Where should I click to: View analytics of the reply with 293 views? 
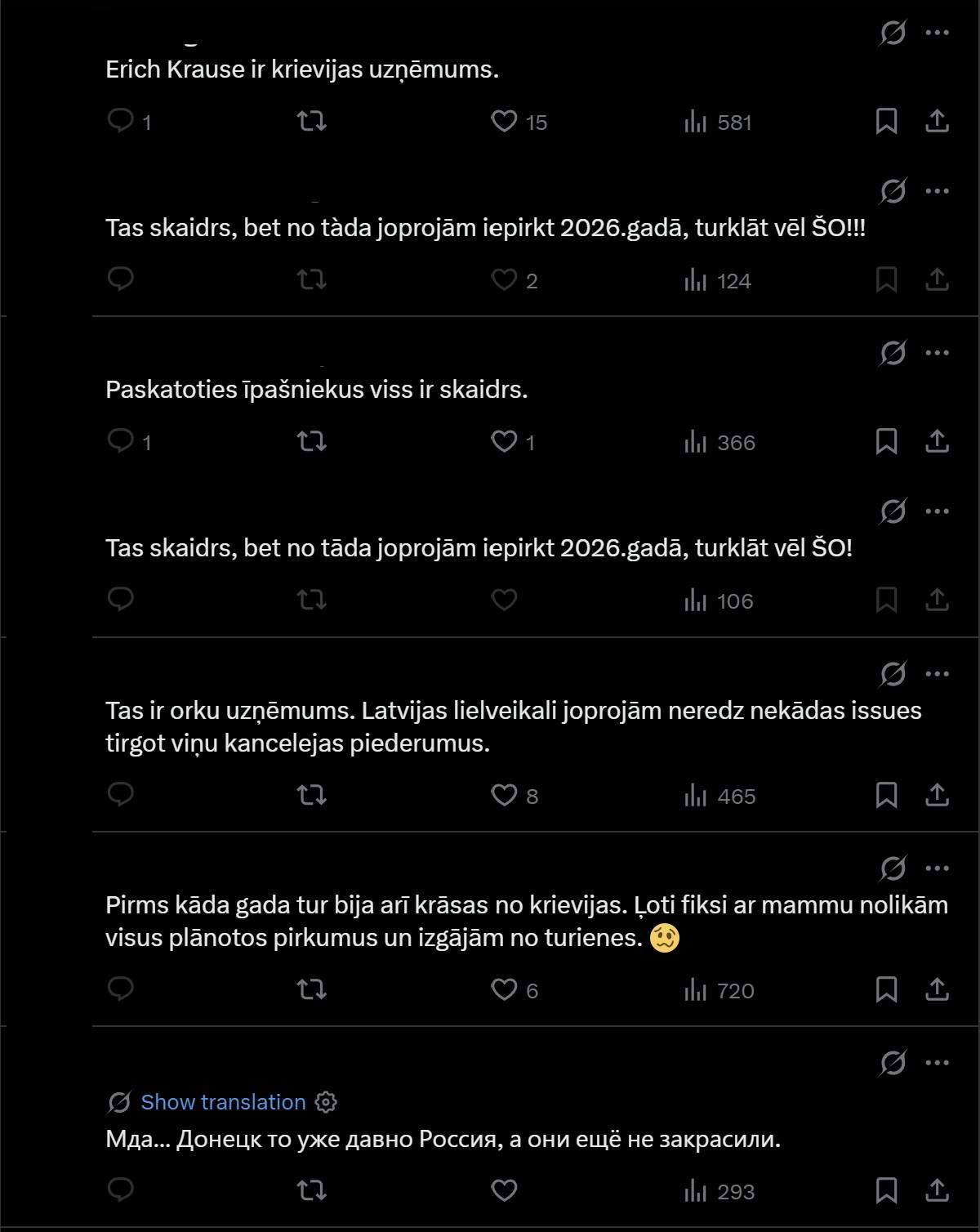coord(719,1191)
